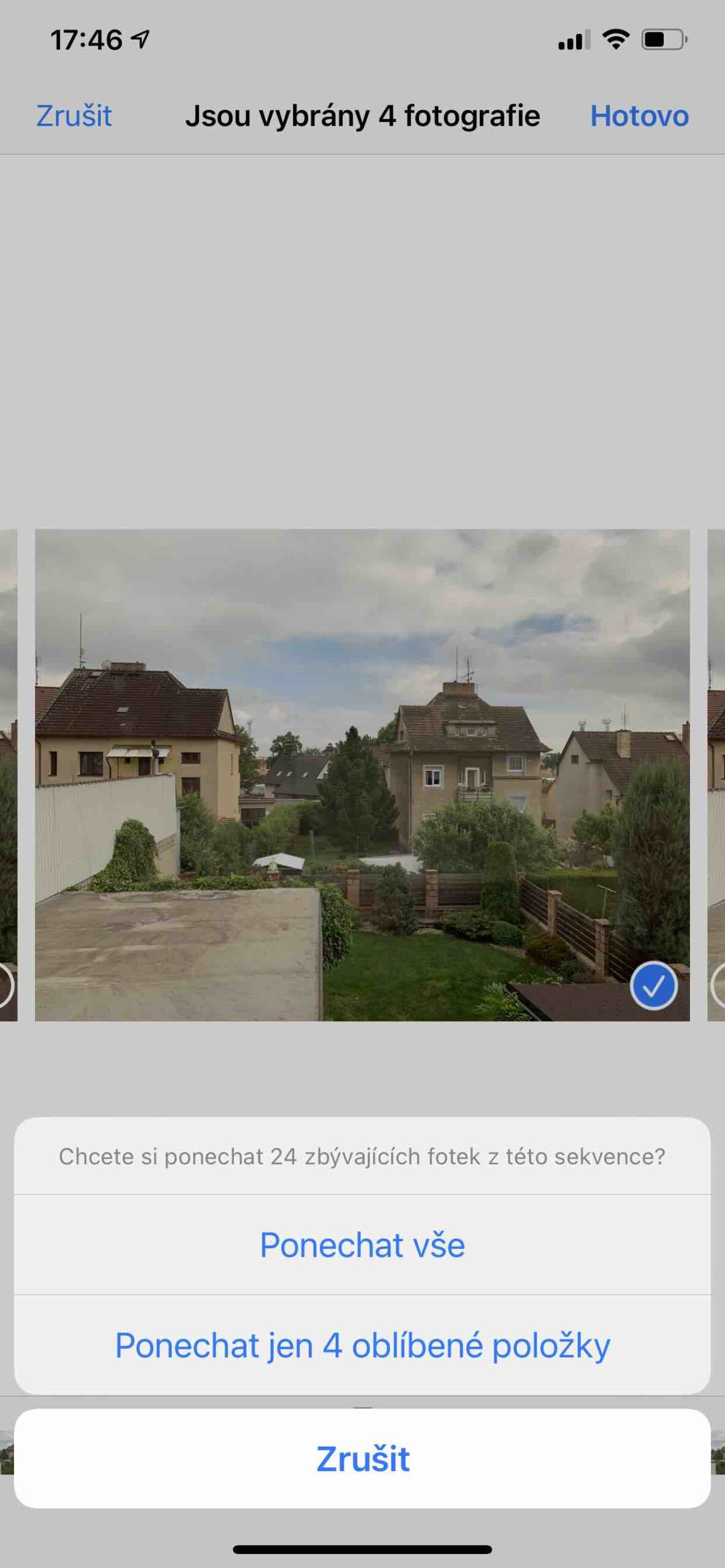Screen dimensions: 725x1568
Task: Choose Ponechat vše option
Action: point(362,1245)
